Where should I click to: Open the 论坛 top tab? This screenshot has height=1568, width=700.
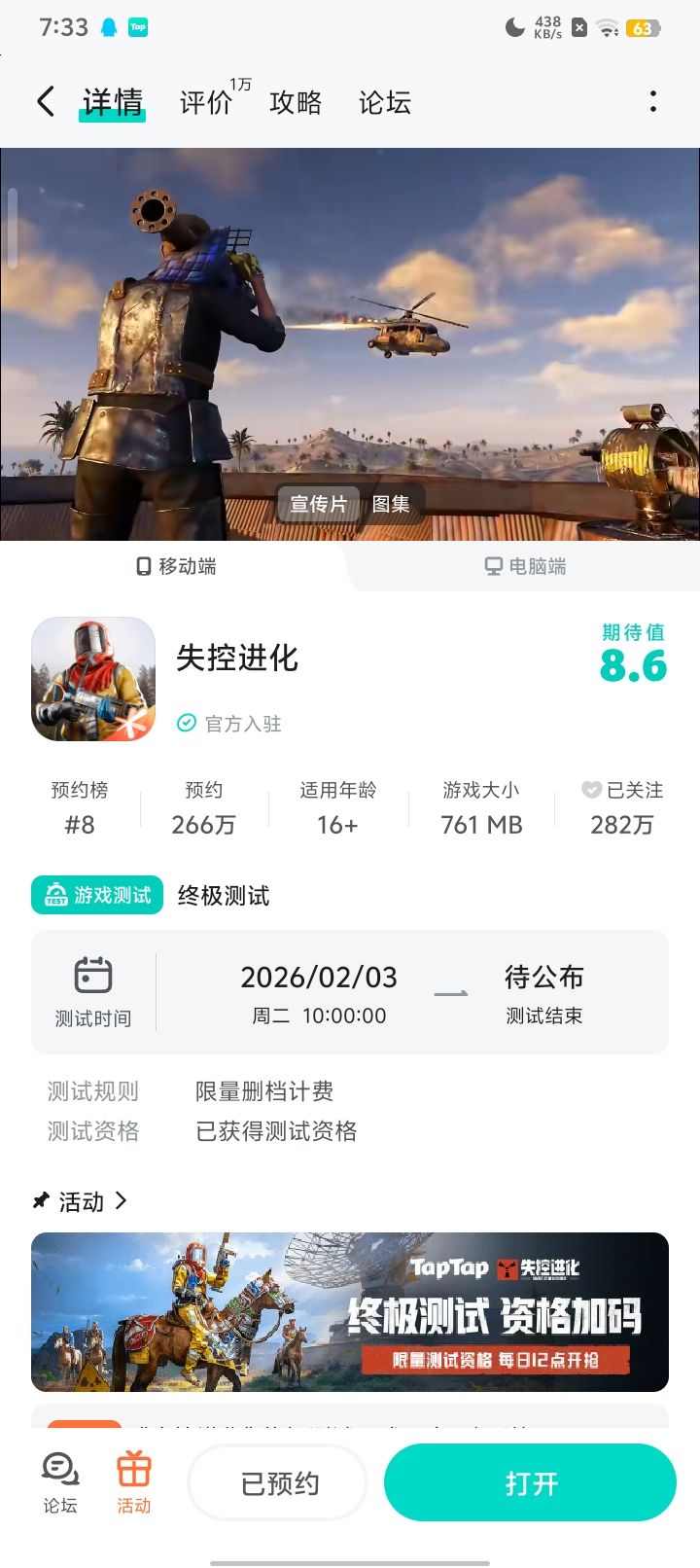point(385,102)
